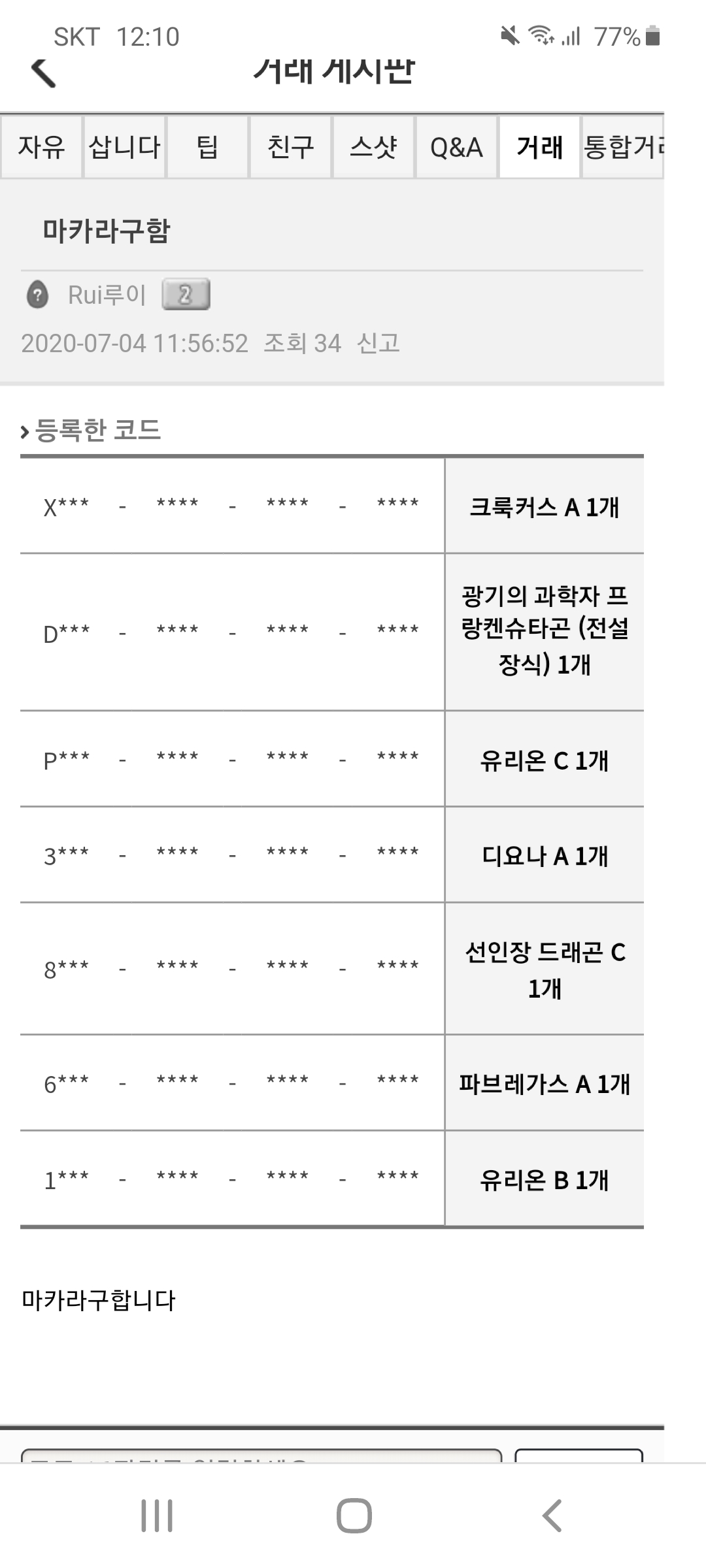This screenshot has height=1568, width=706.
Task: Open recent apps from the navigation bar
Action: [157, 1515]
